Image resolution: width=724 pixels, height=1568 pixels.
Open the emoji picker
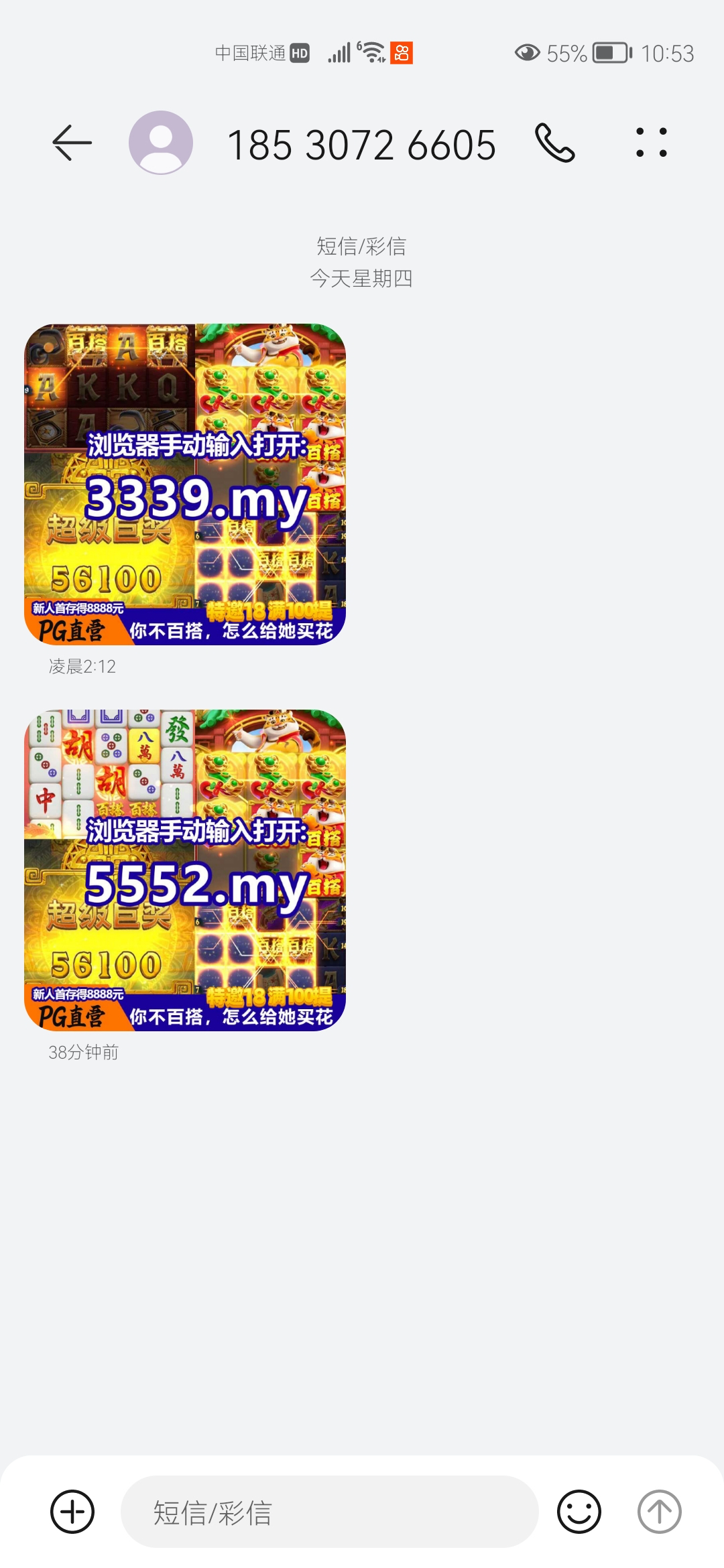579,1512
